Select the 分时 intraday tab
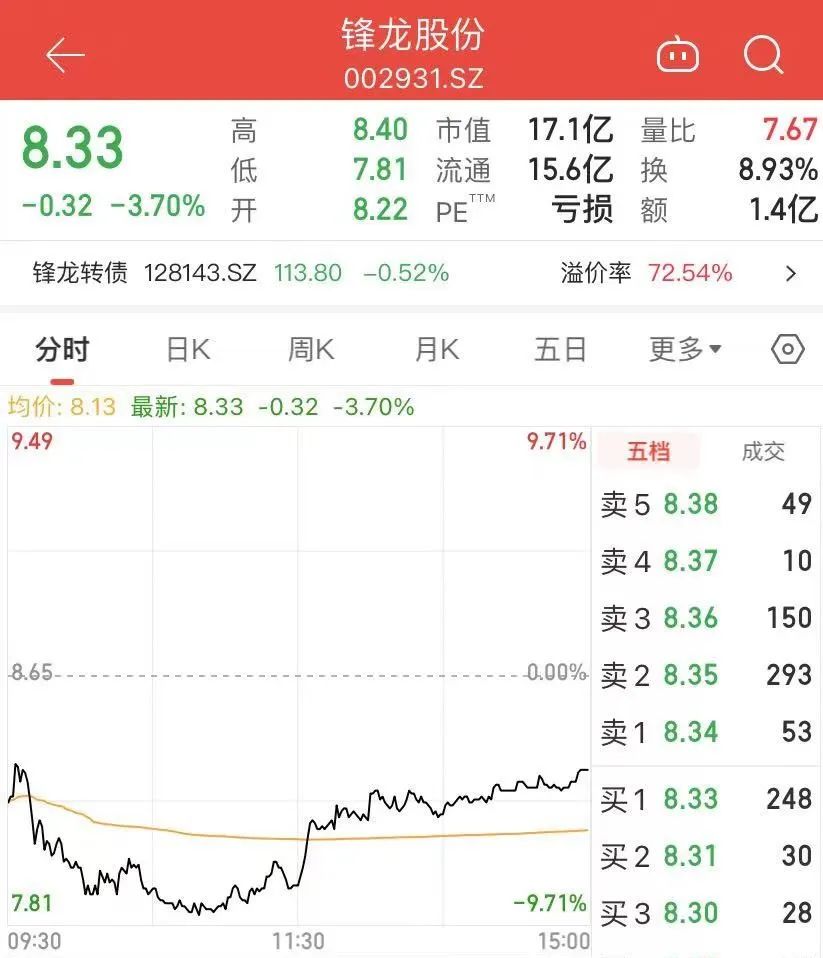 pos(60,349)
